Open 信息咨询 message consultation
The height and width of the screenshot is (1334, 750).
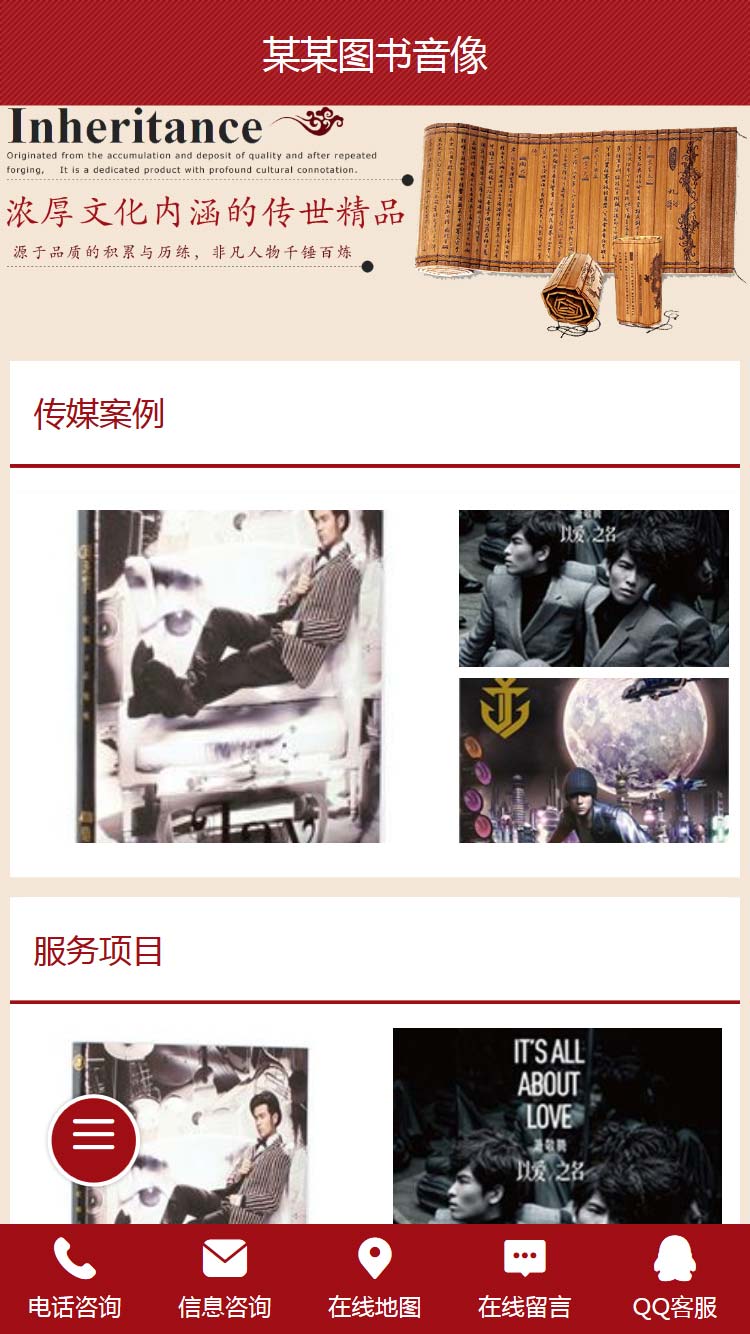[225, 1279]
